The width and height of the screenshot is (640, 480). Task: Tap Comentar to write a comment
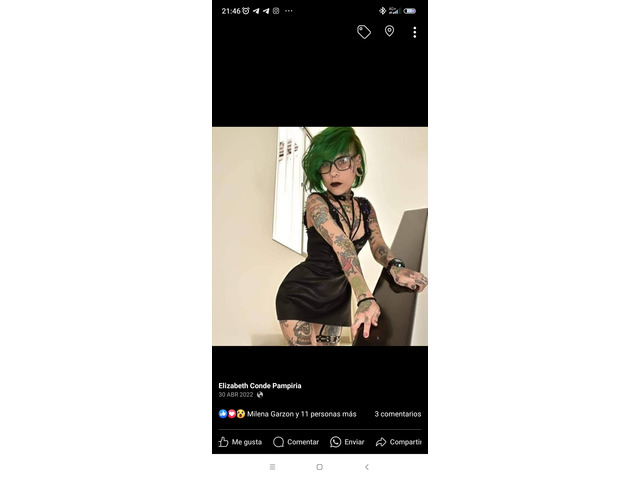(x=296, y=442)
